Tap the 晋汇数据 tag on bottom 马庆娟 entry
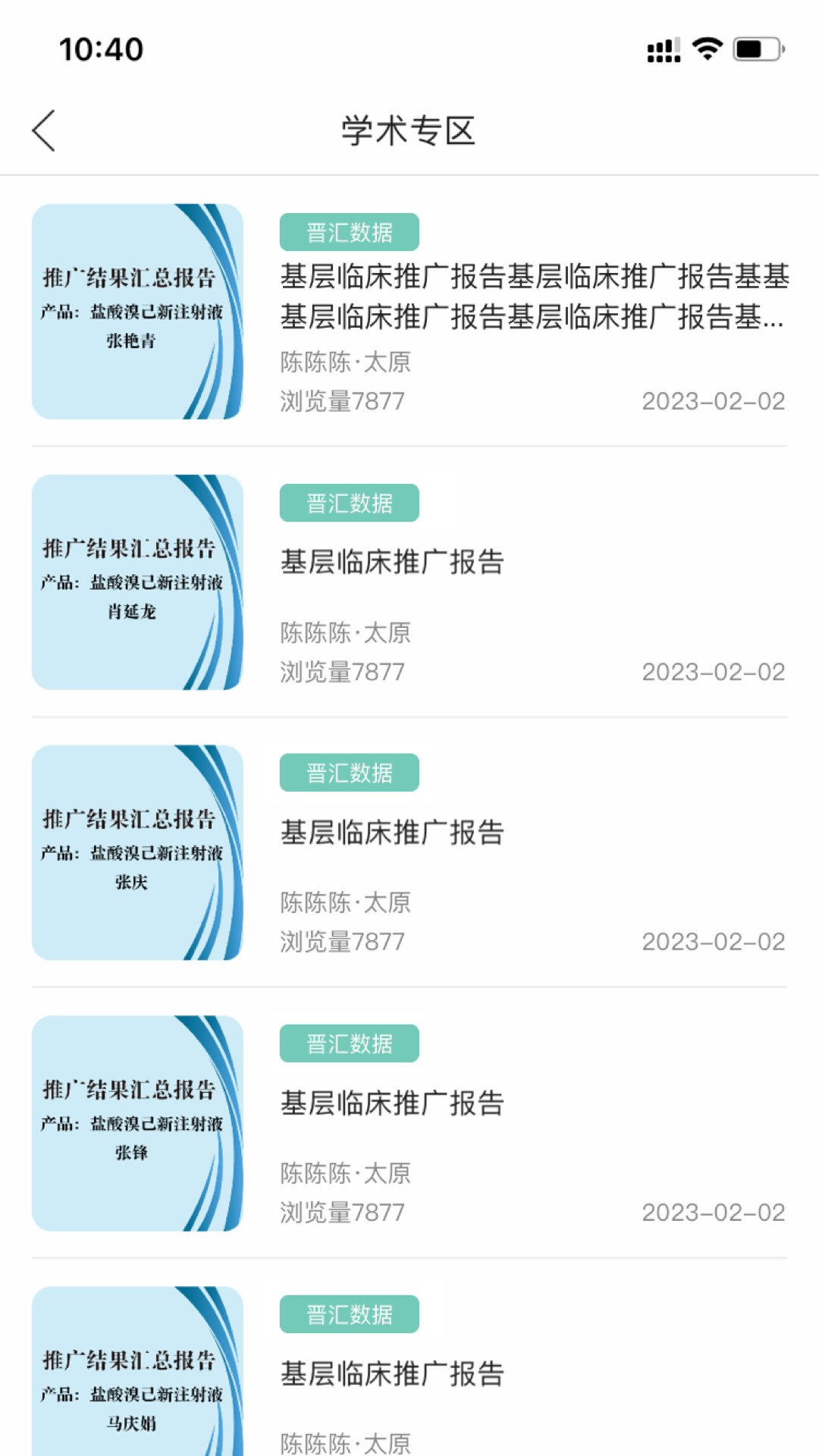This screenshot has width=819, height=1456. tap(350, 1313)
